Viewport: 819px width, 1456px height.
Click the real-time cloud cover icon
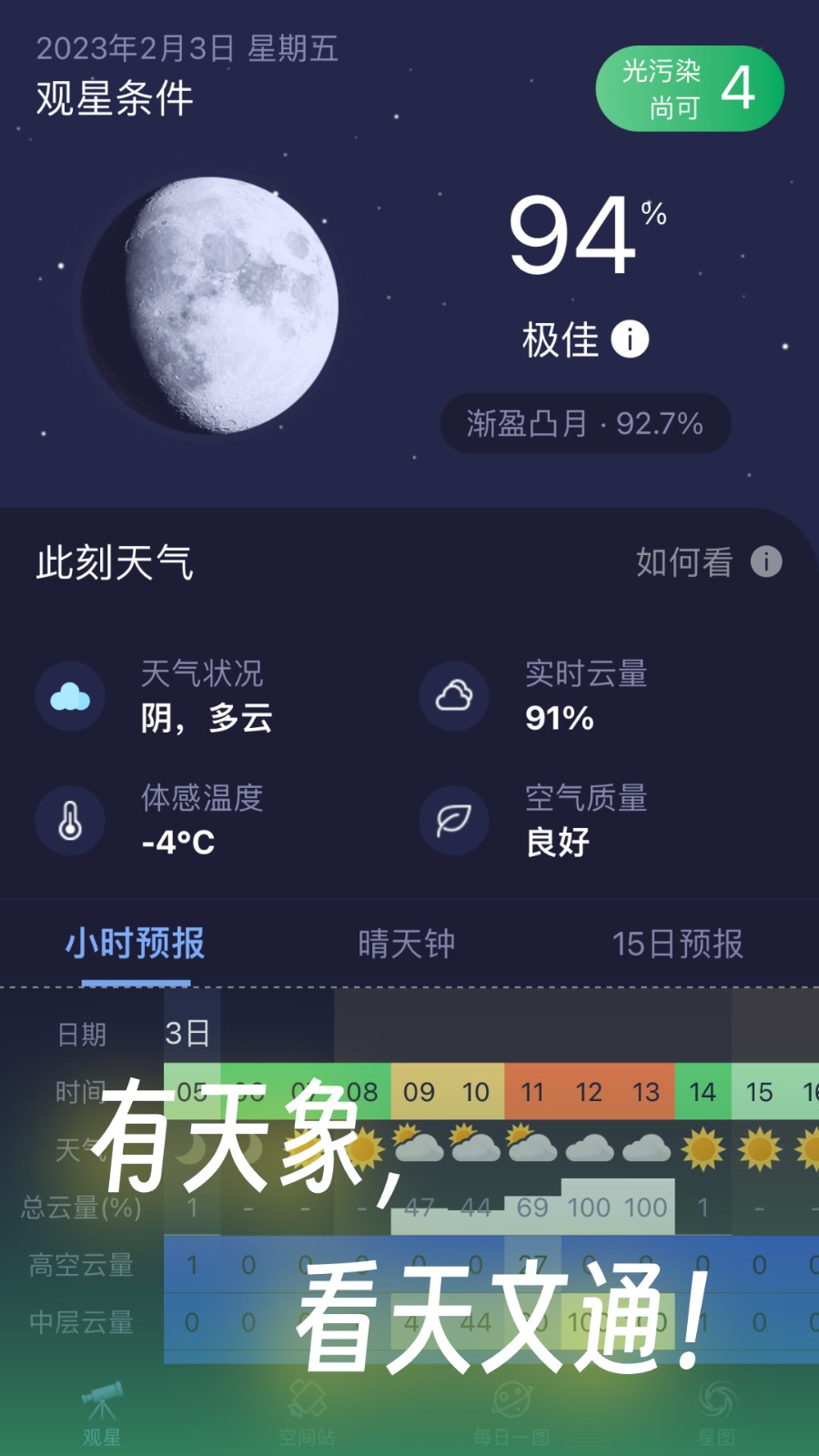(x=452, y=695)
